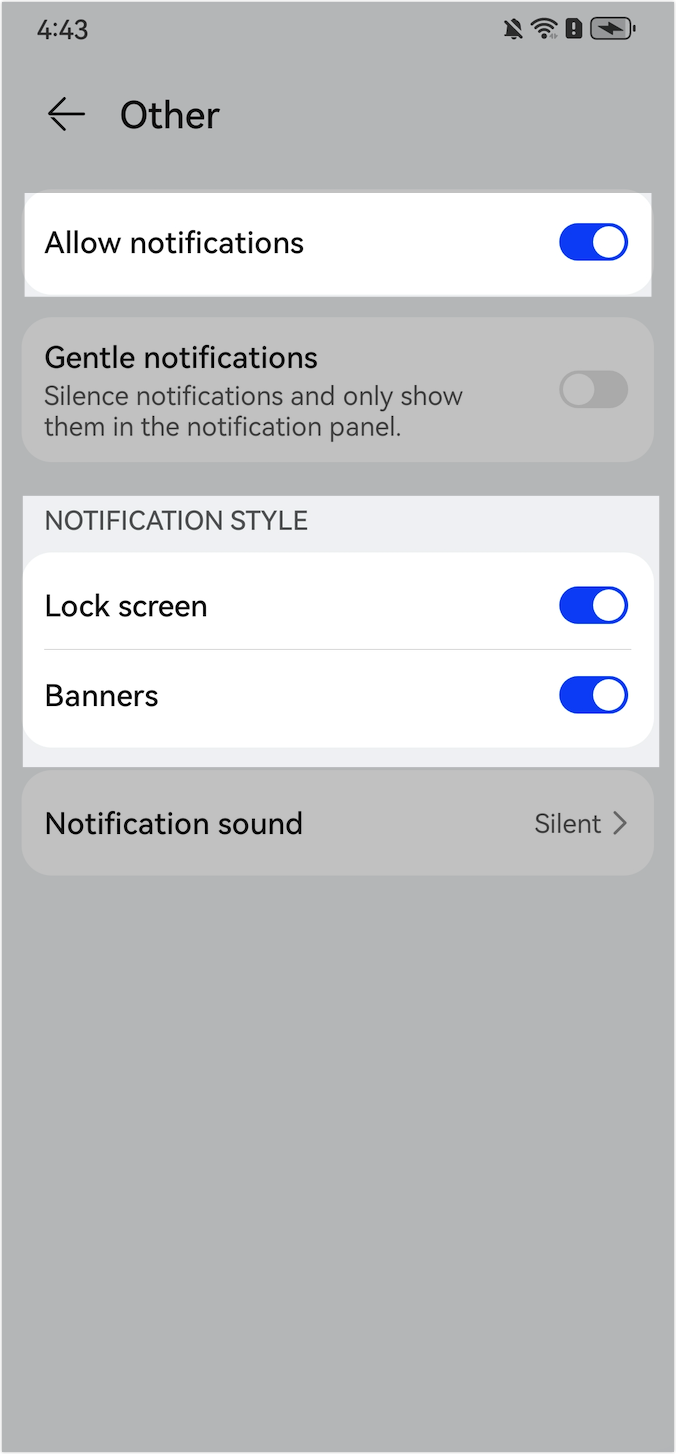This screenshot has width=676, height=1454.
Task: Go back using the arrow icon
Action: click(x=66, y=115)
